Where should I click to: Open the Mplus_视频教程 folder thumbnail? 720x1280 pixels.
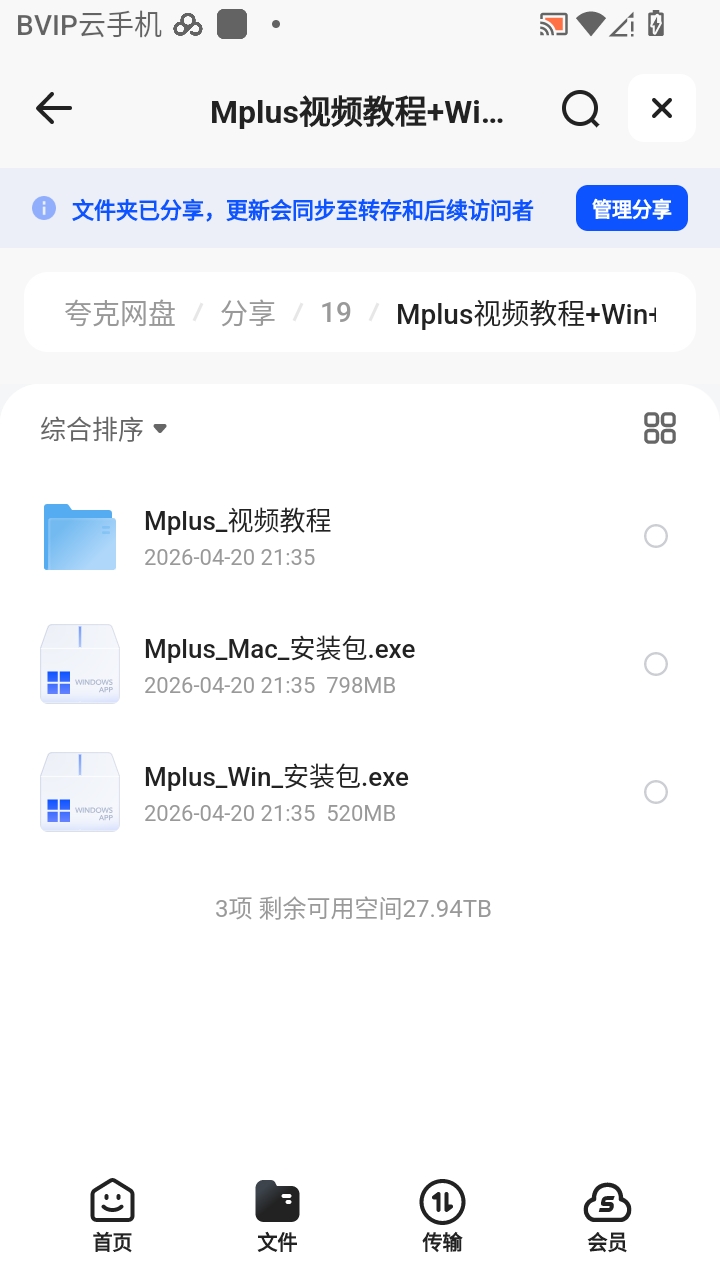pos(79,536)
